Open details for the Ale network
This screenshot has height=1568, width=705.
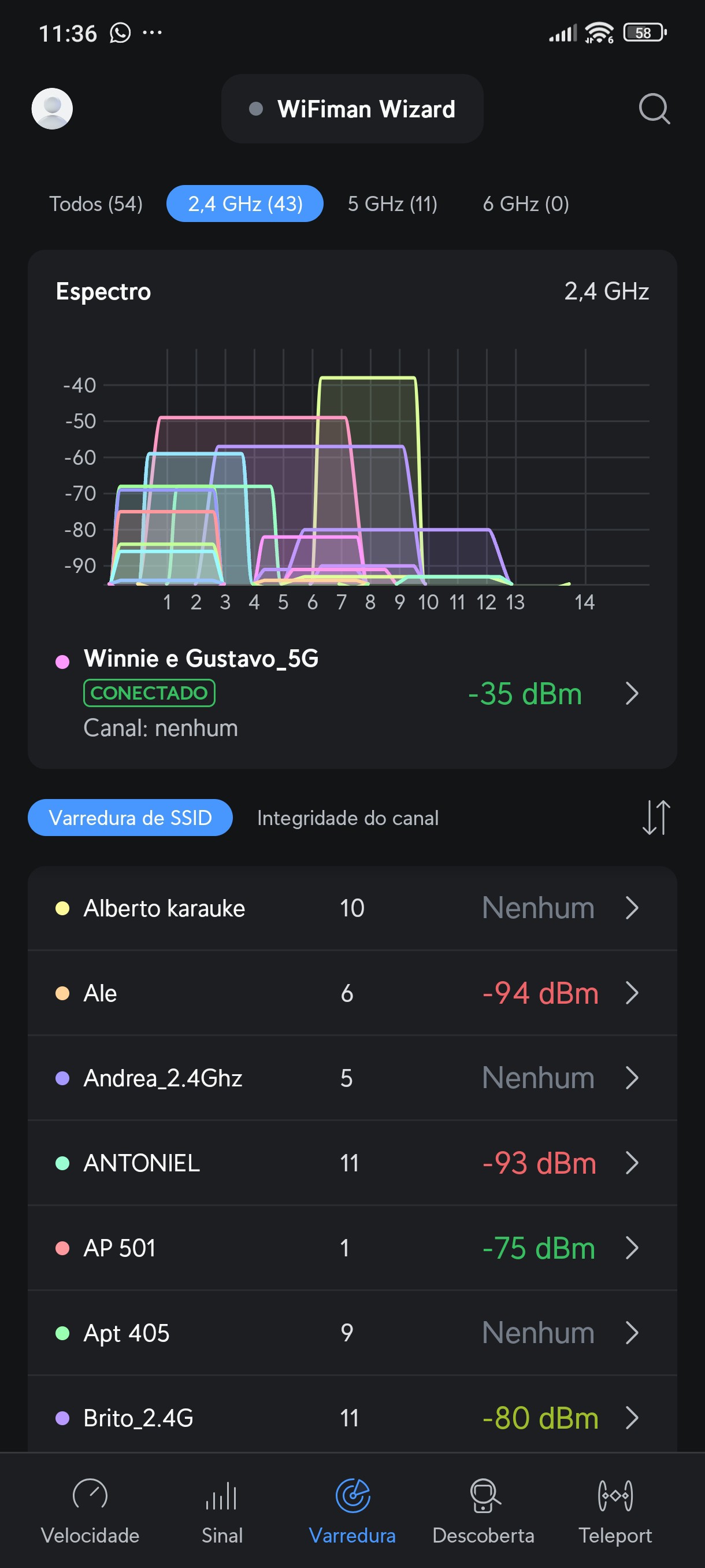(x=351, y=993)
